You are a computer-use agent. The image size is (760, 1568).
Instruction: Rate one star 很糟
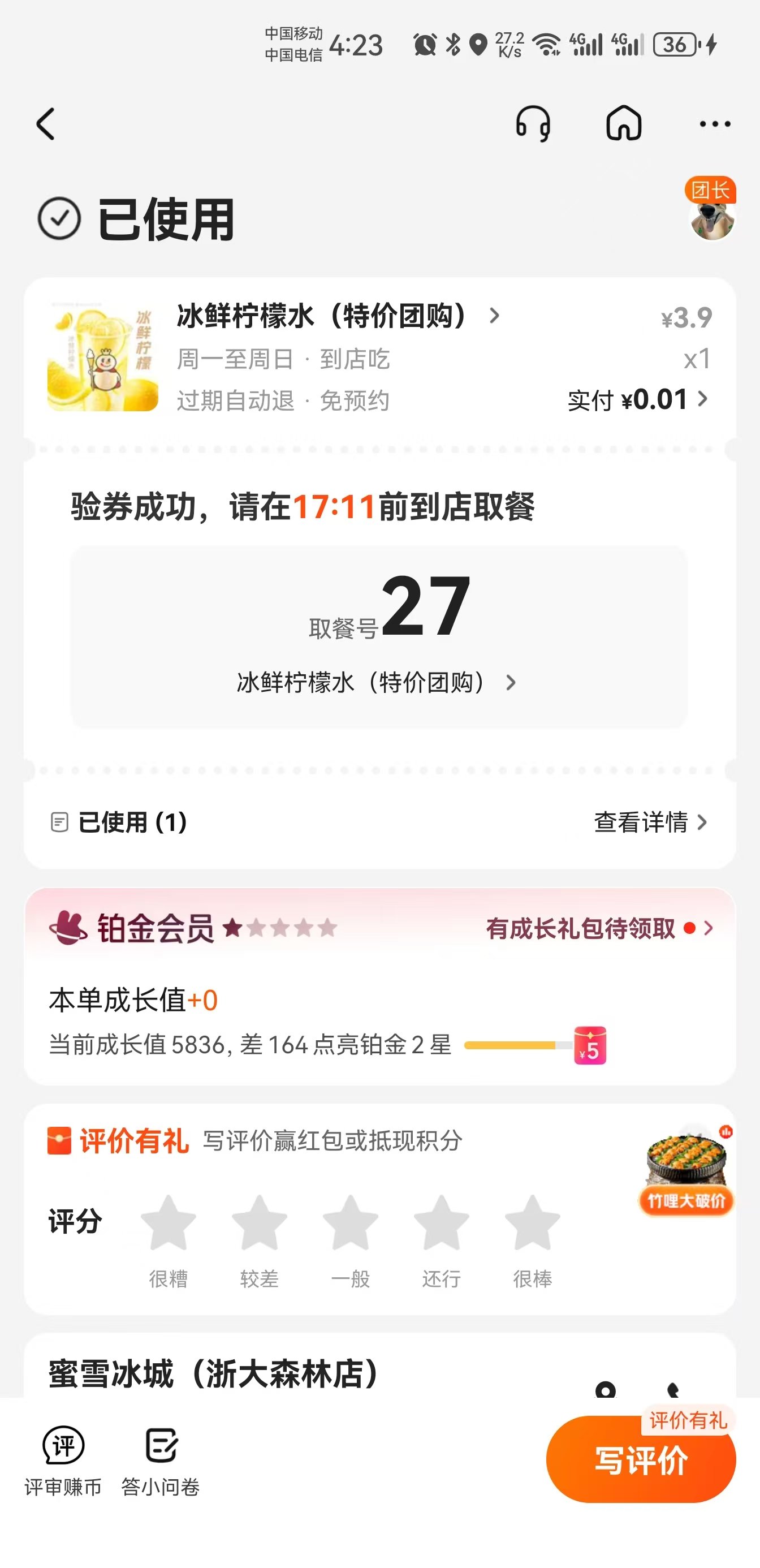[168, 1222]
